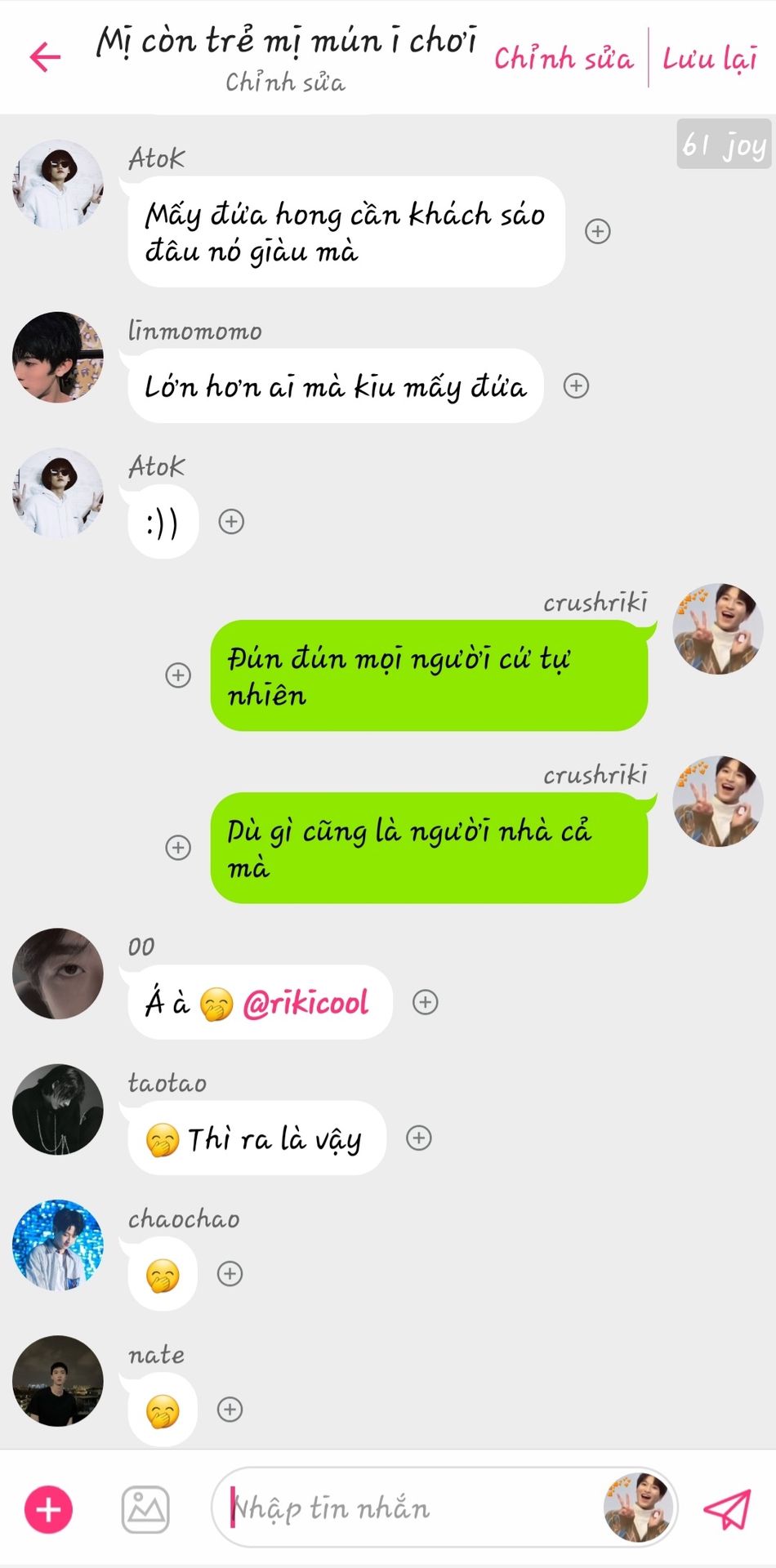Tap the plus icon beside "Á à @rikicool"
This screenshot has height=1568, width=776.
426,1002
